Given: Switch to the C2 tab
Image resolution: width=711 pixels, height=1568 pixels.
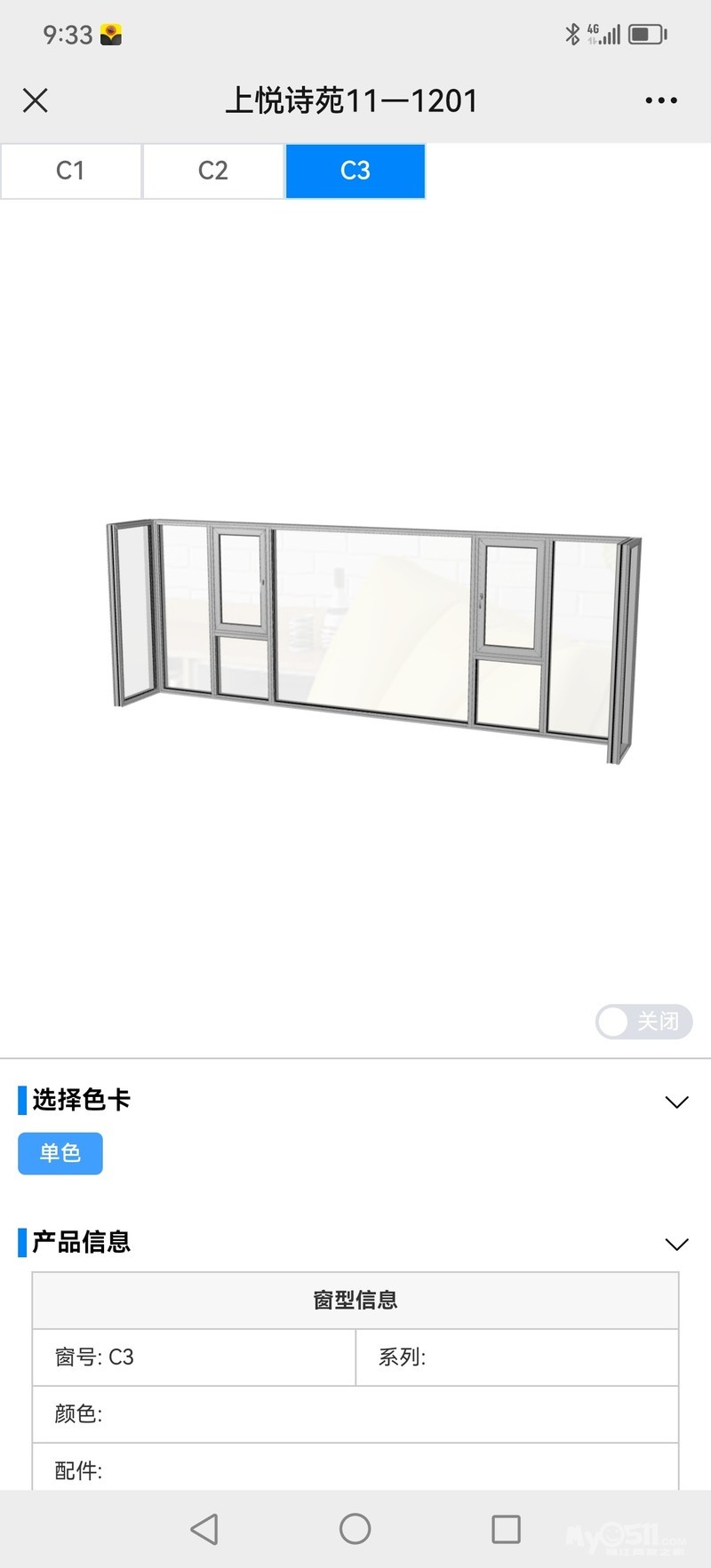Looking at the screenshot, I should coord(212,171).
